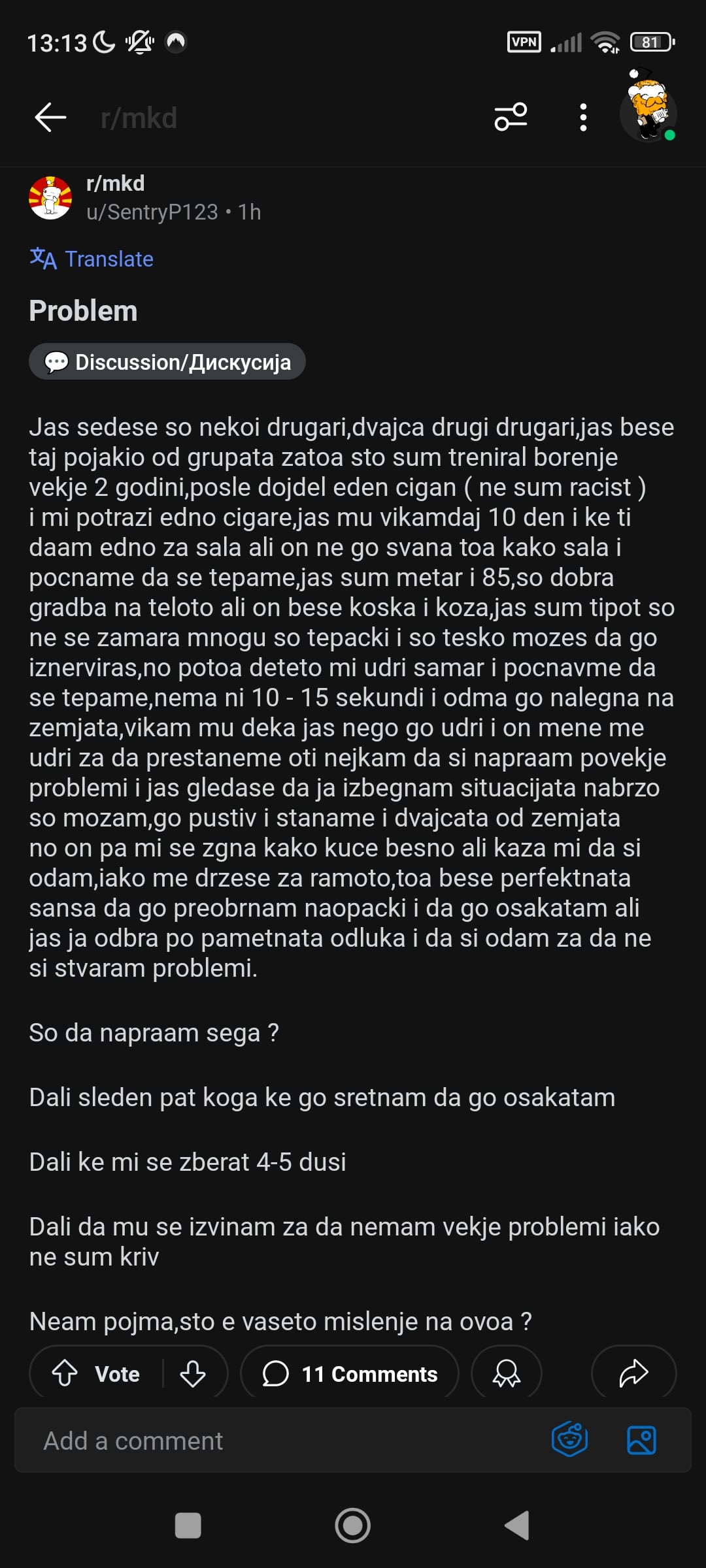Share this post
The image size is (706, 1568).
633,1373
